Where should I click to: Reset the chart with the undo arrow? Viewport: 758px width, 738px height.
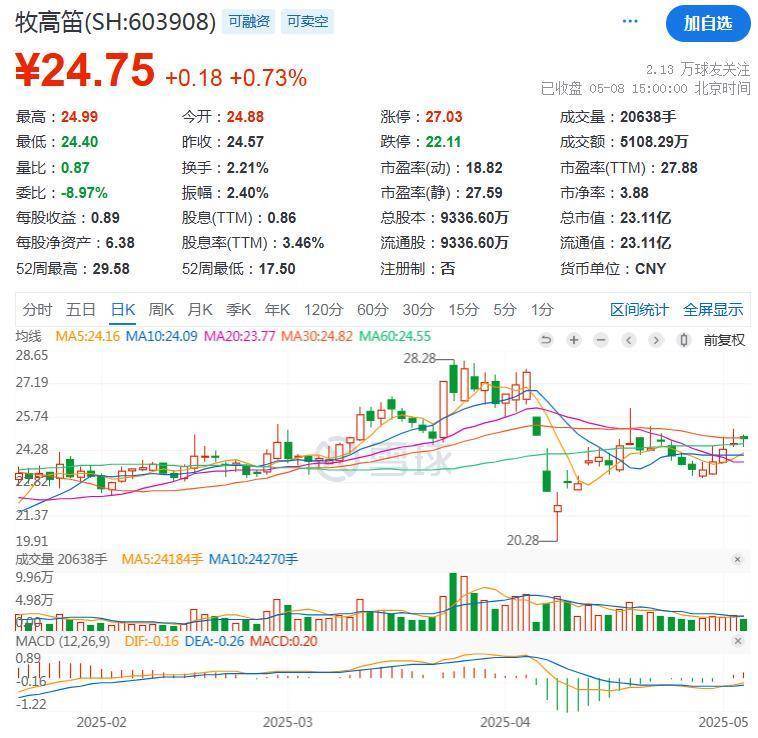[546, 340]
